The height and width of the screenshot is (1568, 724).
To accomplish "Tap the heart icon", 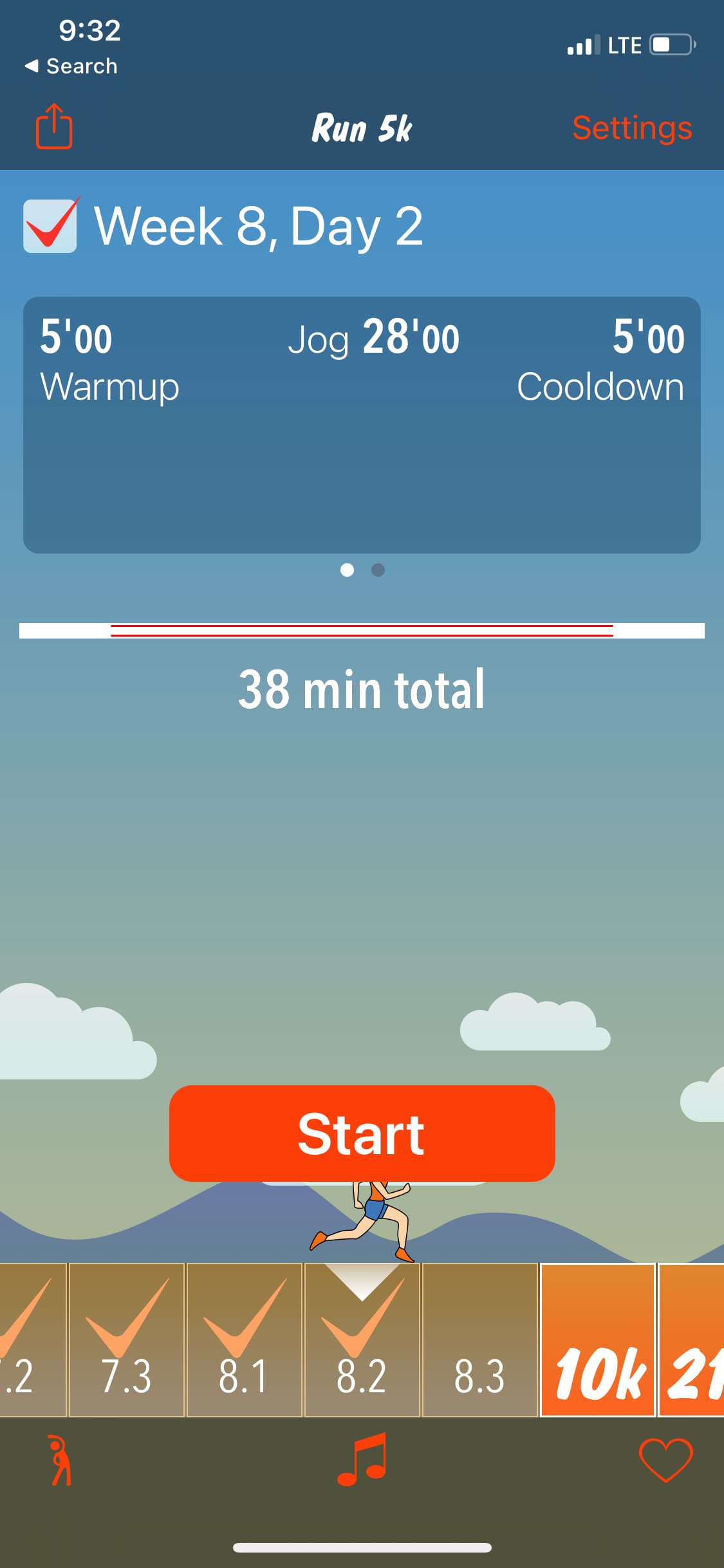I will pos(665,1460).
